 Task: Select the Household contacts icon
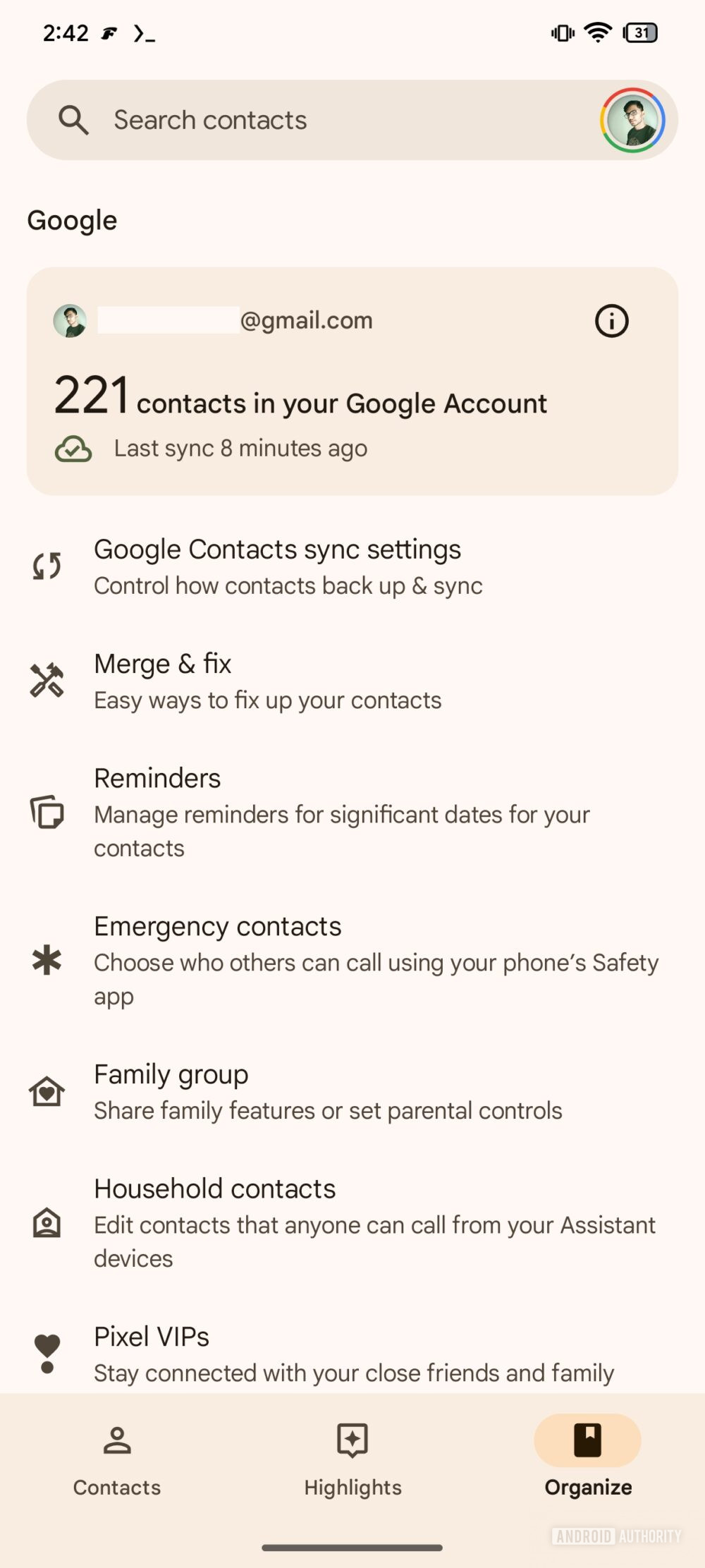point(47,1222)
